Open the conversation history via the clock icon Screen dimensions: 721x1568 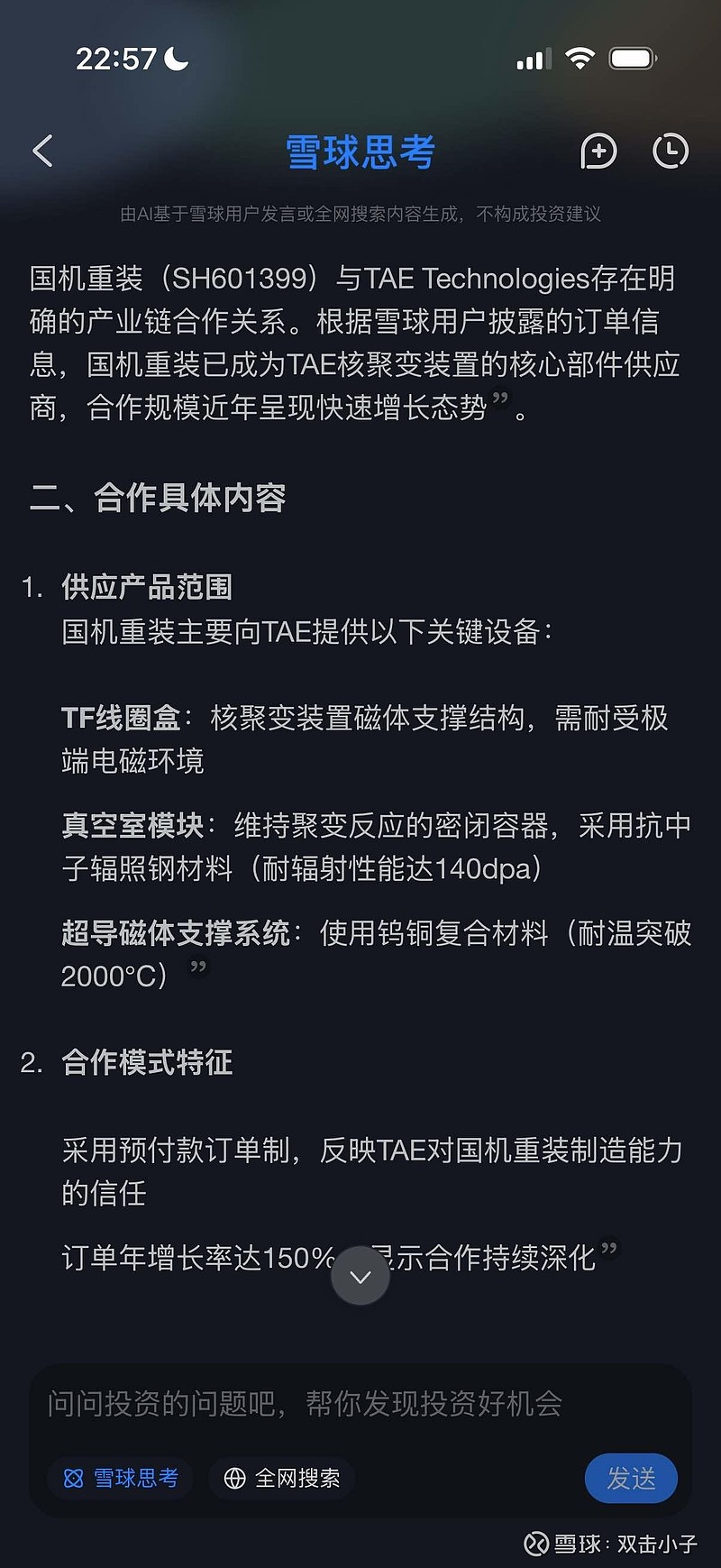point(671,152)
